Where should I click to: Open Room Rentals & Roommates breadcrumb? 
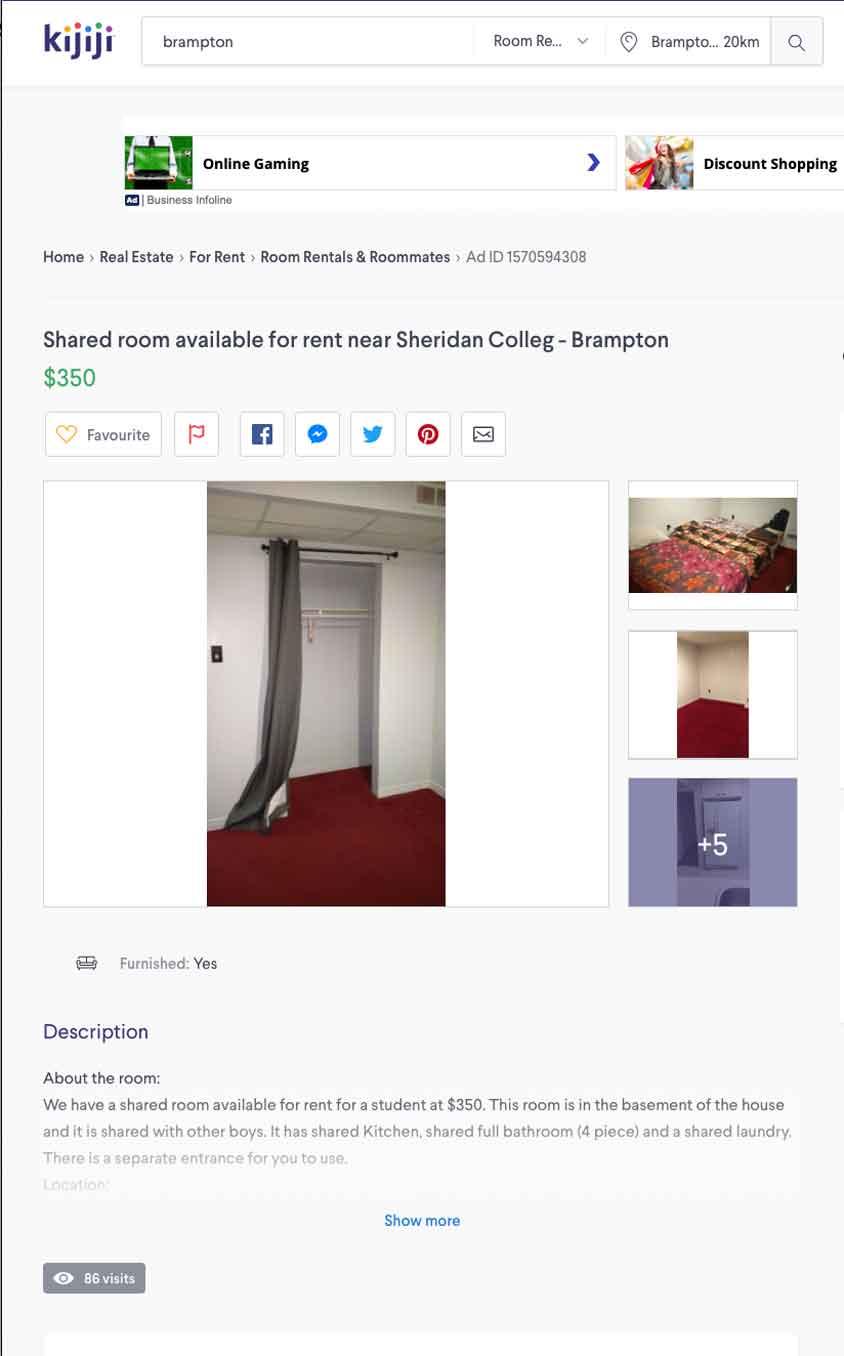pyautogui.click(x=355, y=257)
